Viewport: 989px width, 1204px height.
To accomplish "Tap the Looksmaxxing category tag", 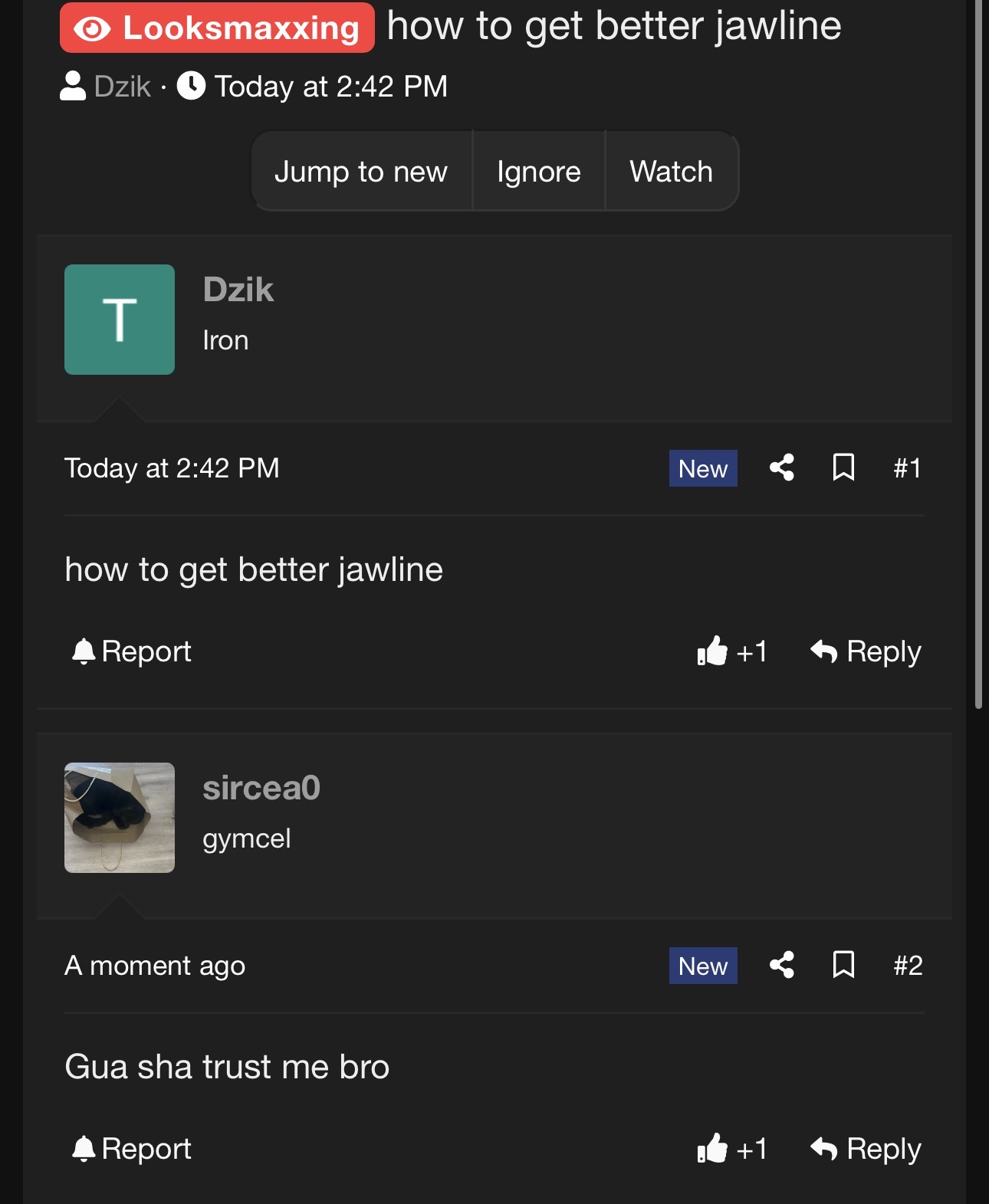I will click(217, 28).
